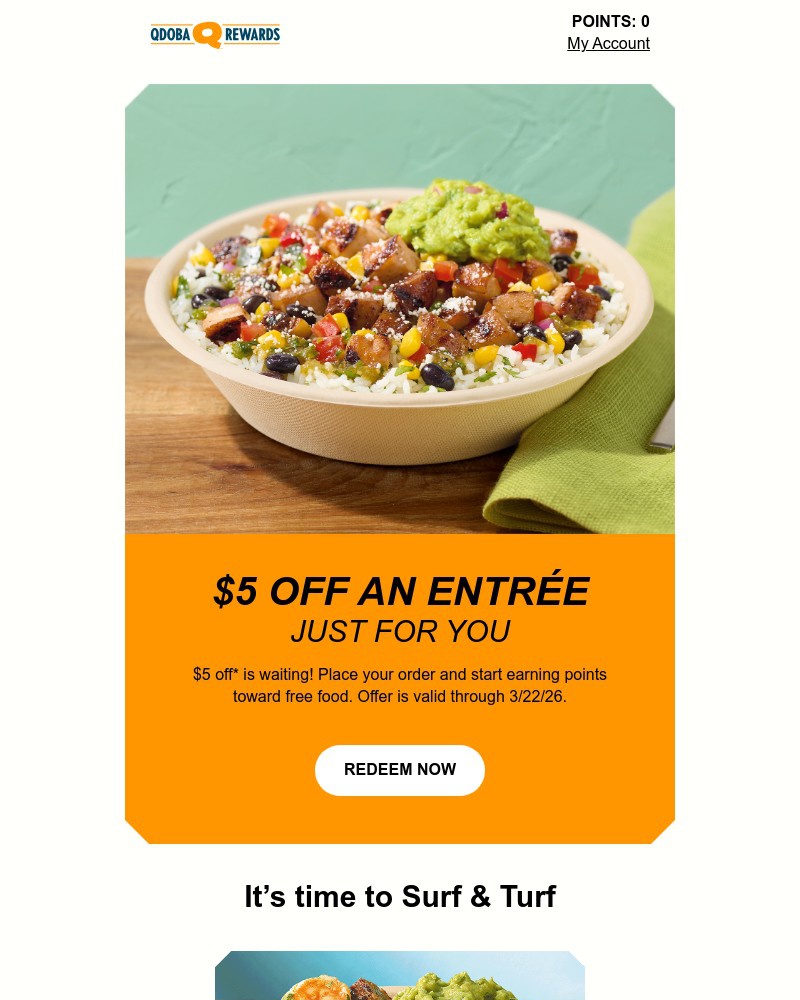This screenshot has width=800, height=1000.
Task: Open the My Account link
Action: tap(608, 43)
